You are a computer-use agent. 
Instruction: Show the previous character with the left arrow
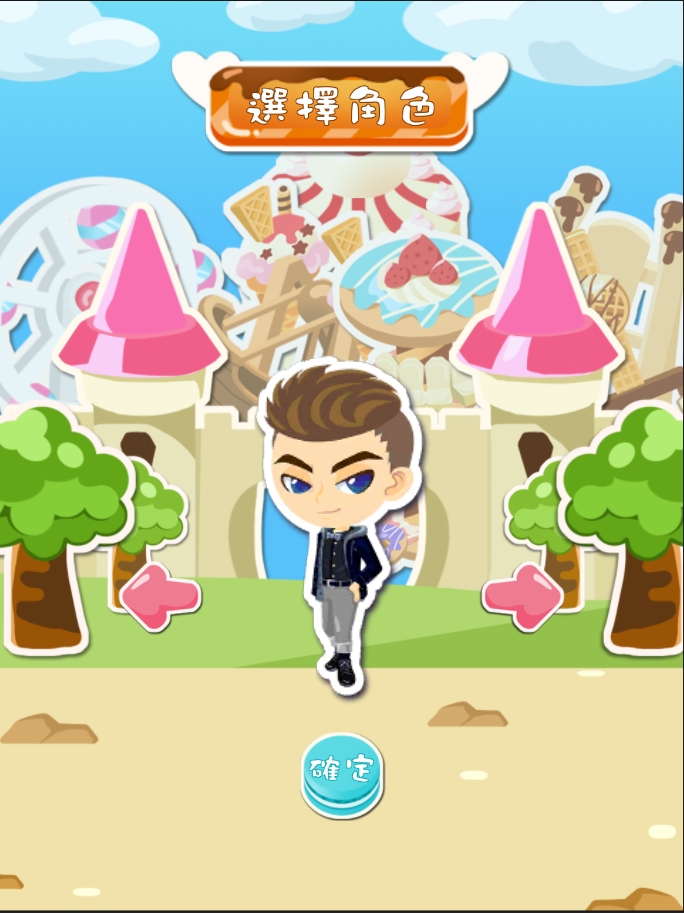click(160, 597)
